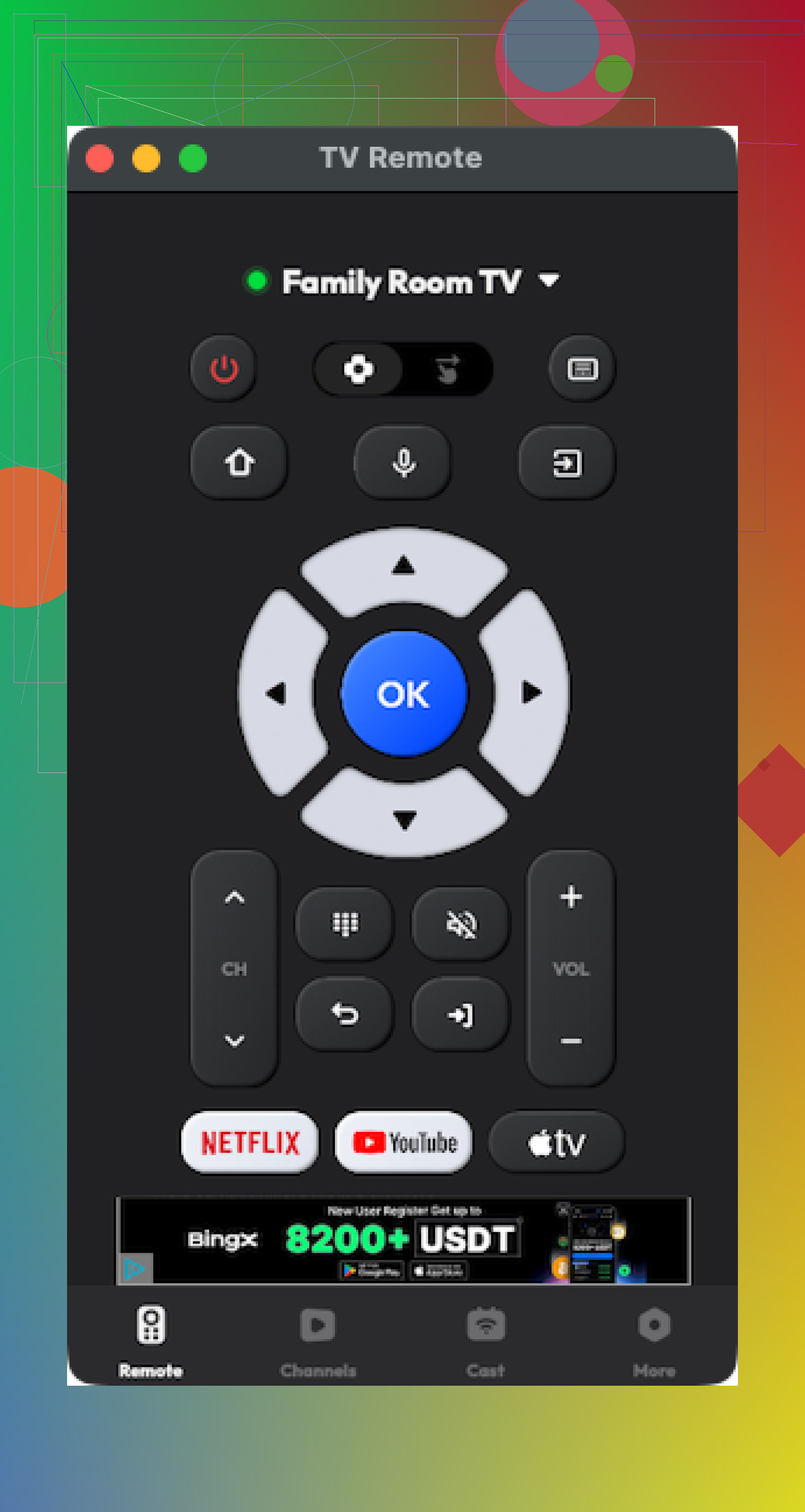Go back with the return arrow
The height and width of the screenshot is (1512, 805).
pyautogui.click(x=345, y=1014)
